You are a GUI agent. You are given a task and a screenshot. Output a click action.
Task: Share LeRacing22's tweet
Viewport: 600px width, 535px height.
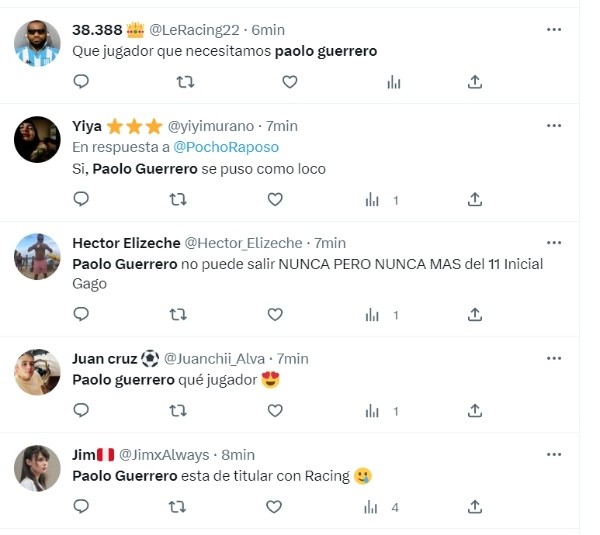476,82
